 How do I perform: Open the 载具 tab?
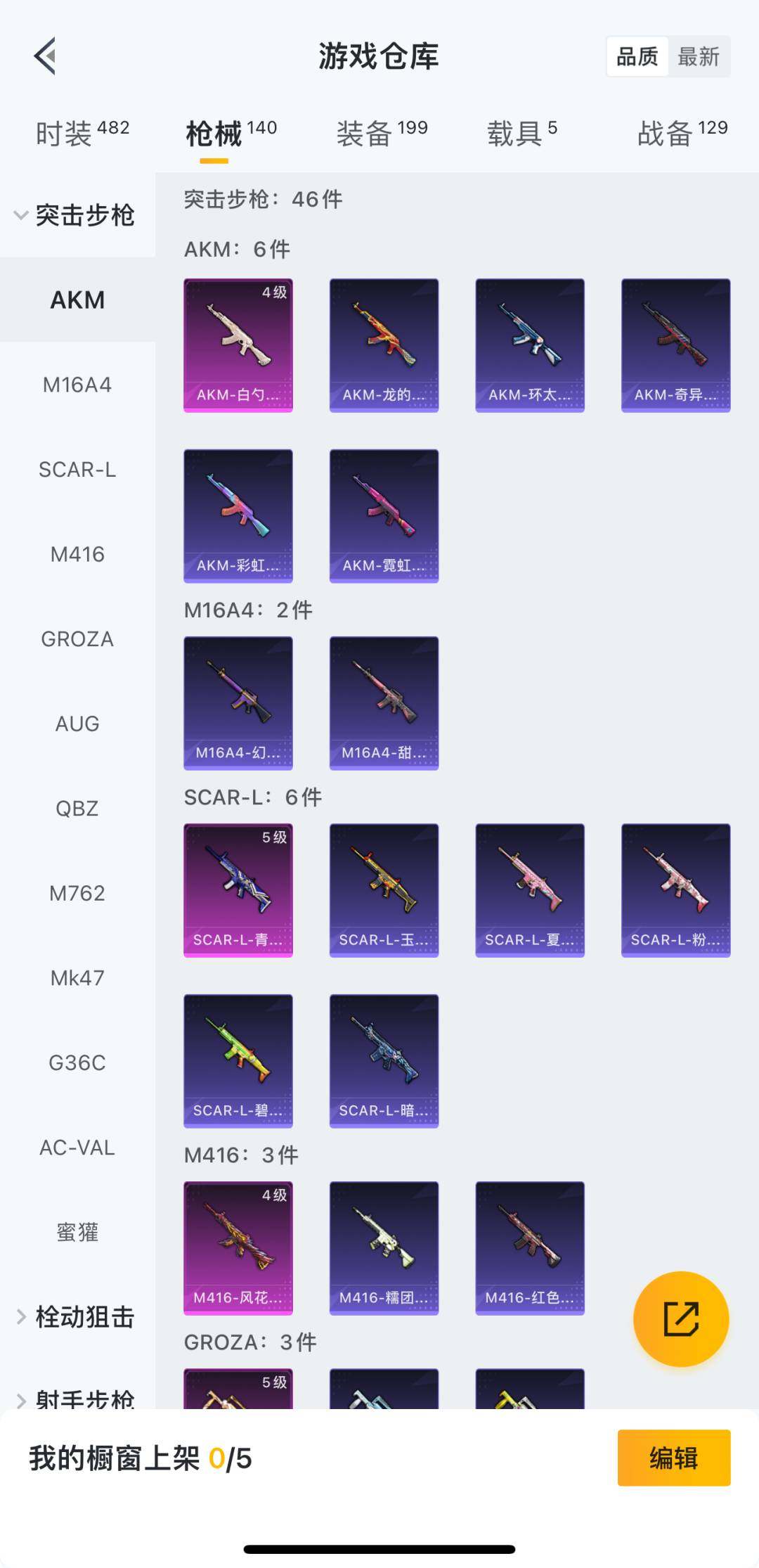(x=521, y=133)
